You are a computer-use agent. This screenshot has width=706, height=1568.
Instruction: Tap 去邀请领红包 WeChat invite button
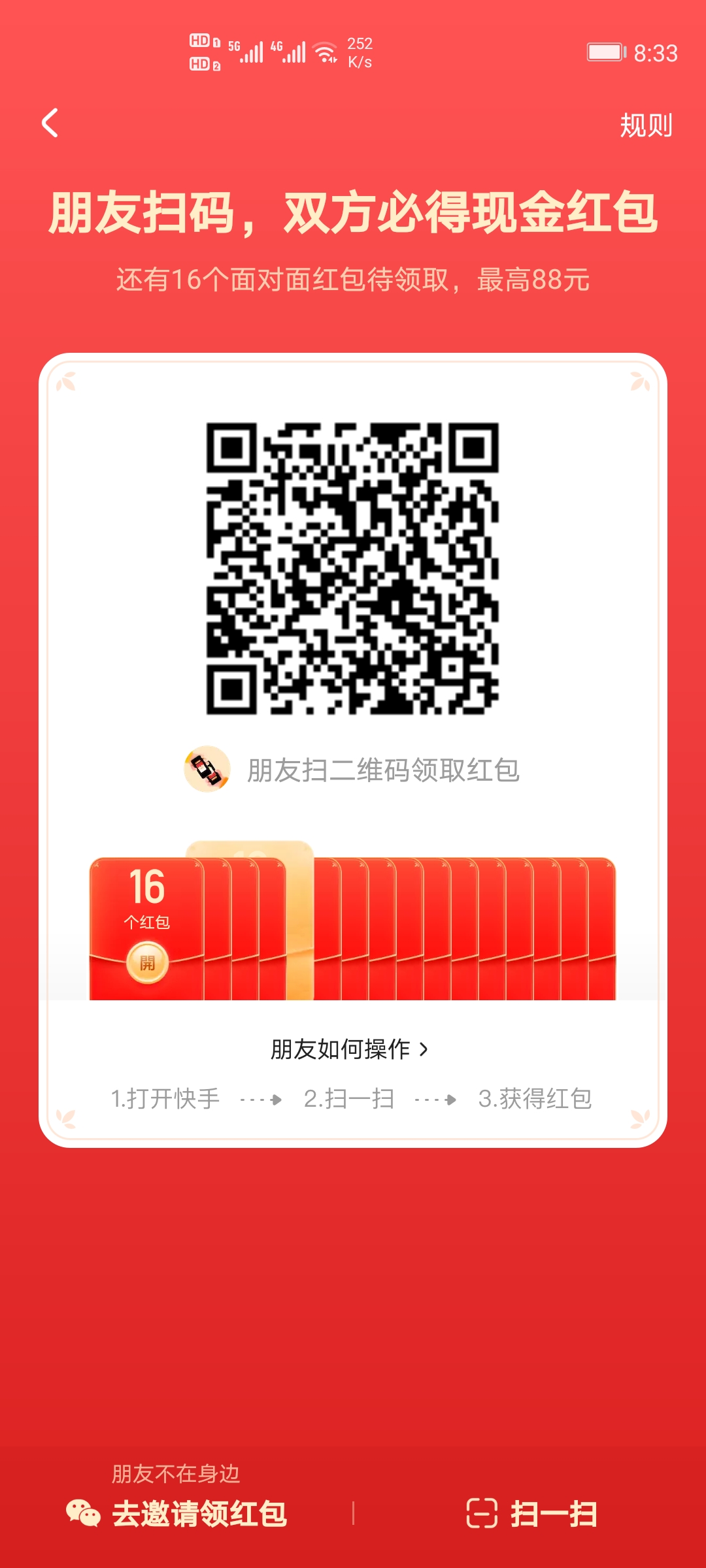pyautogui.click(x=178, y=1513)
